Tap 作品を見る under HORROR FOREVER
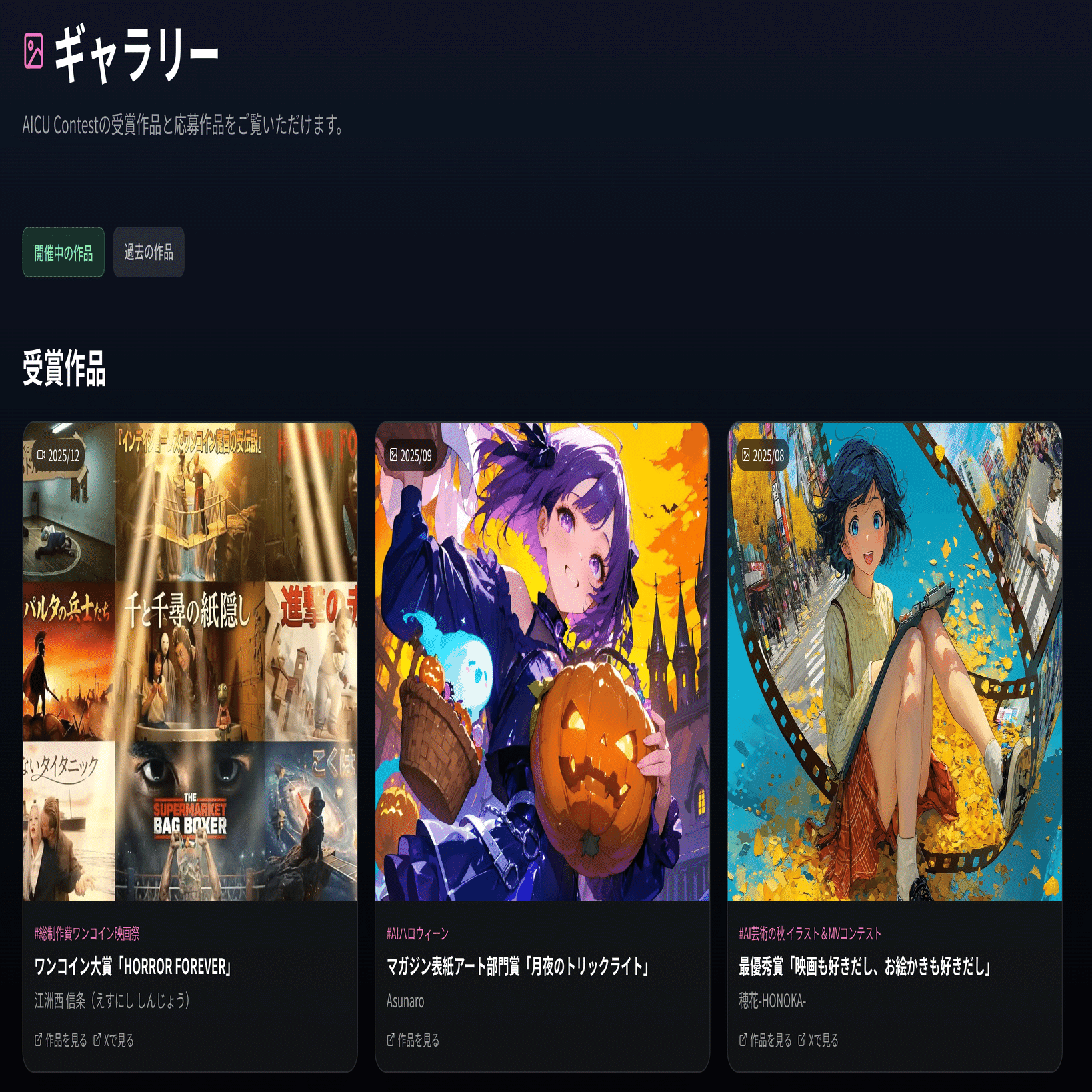 [x=61, y=1040]
